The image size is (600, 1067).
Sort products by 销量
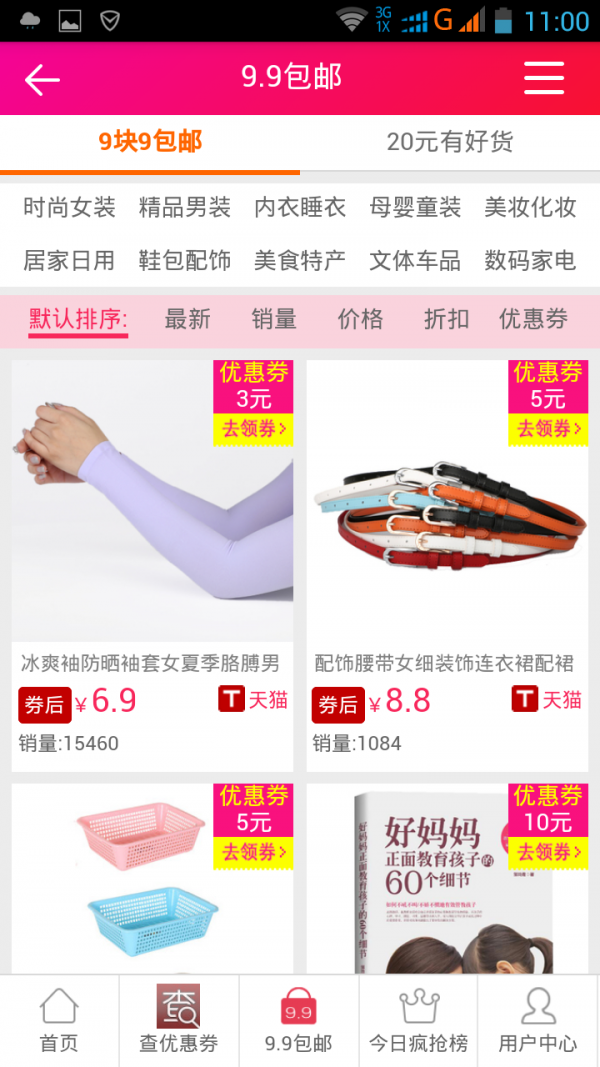point(274,319)
